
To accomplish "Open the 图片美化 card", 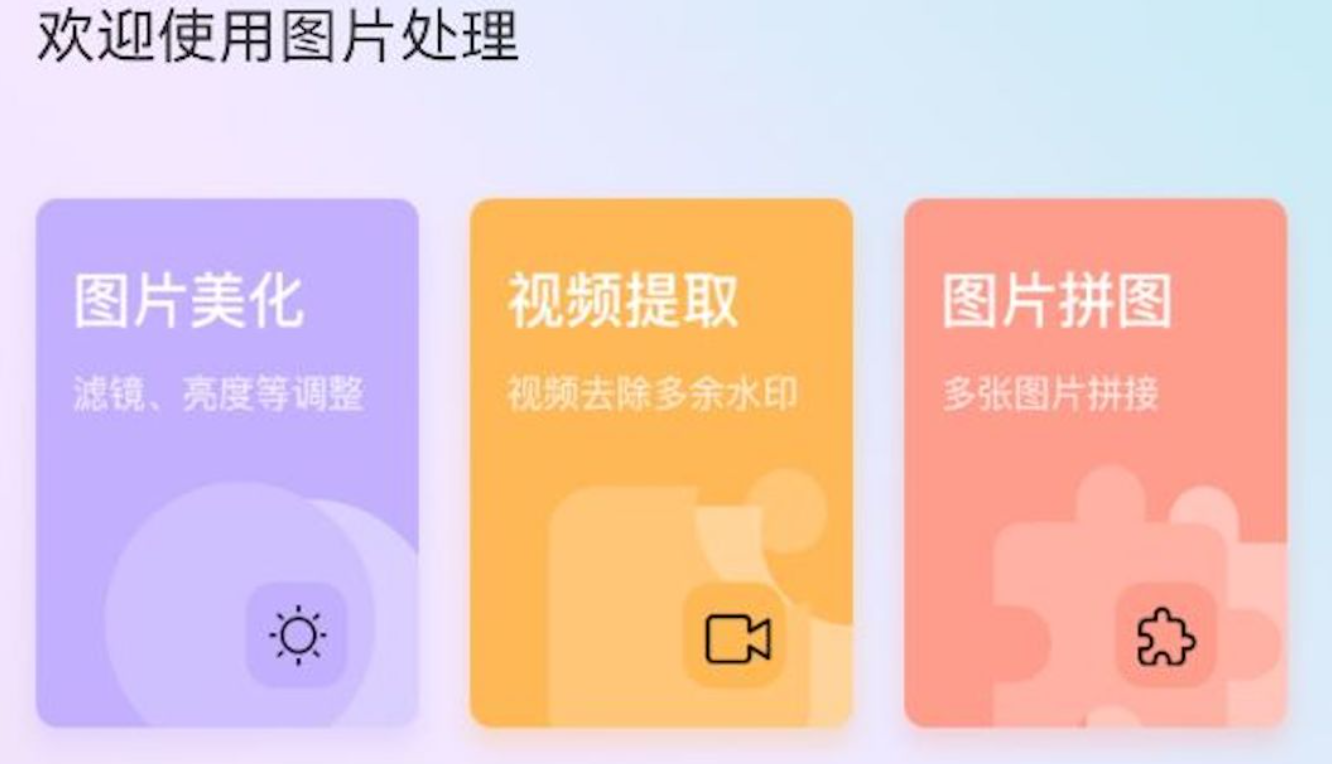I will [x=227, y=462].
